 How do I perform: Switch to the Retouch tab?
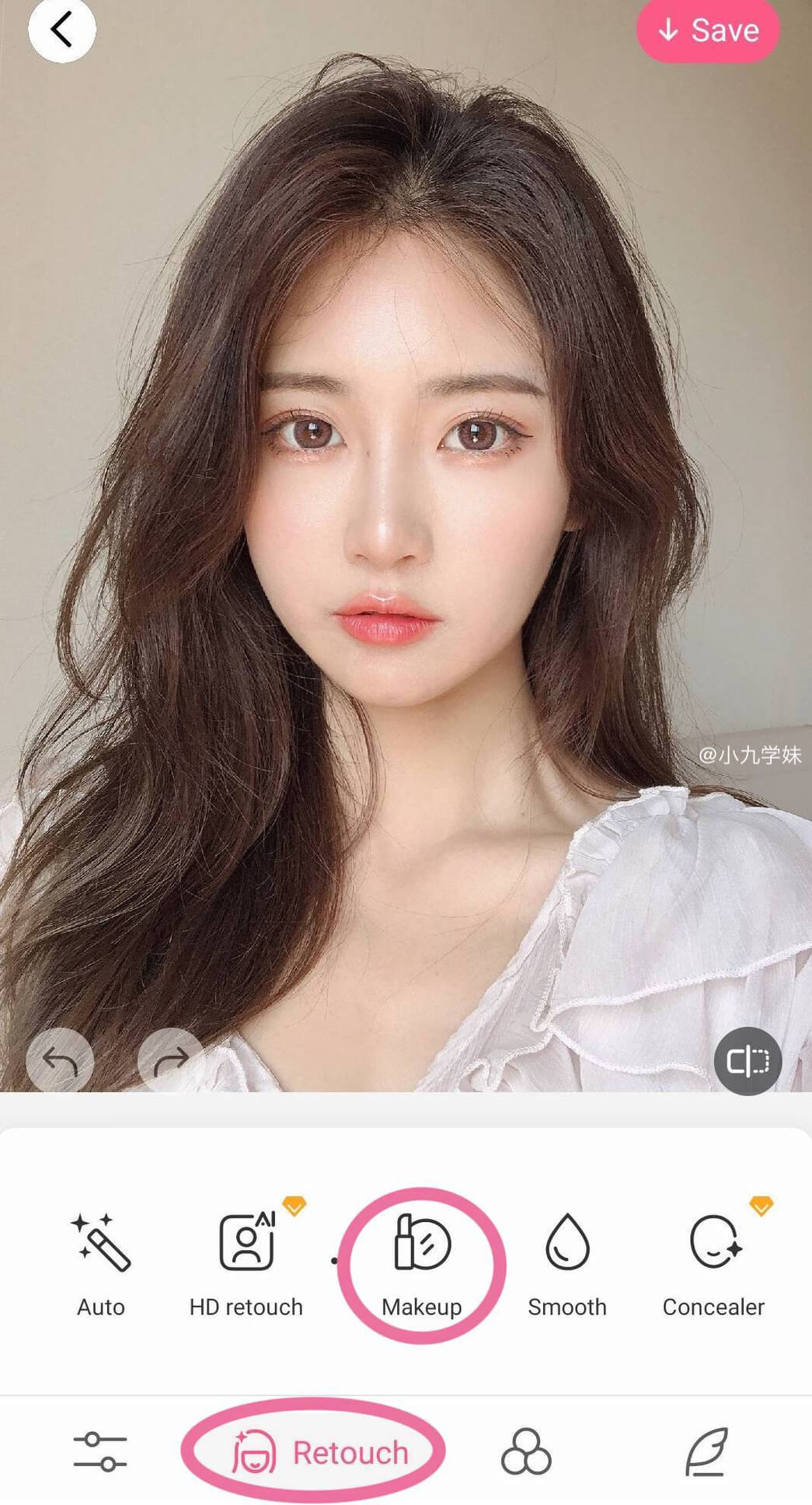pyautogui.click(x=320, y=1451)
